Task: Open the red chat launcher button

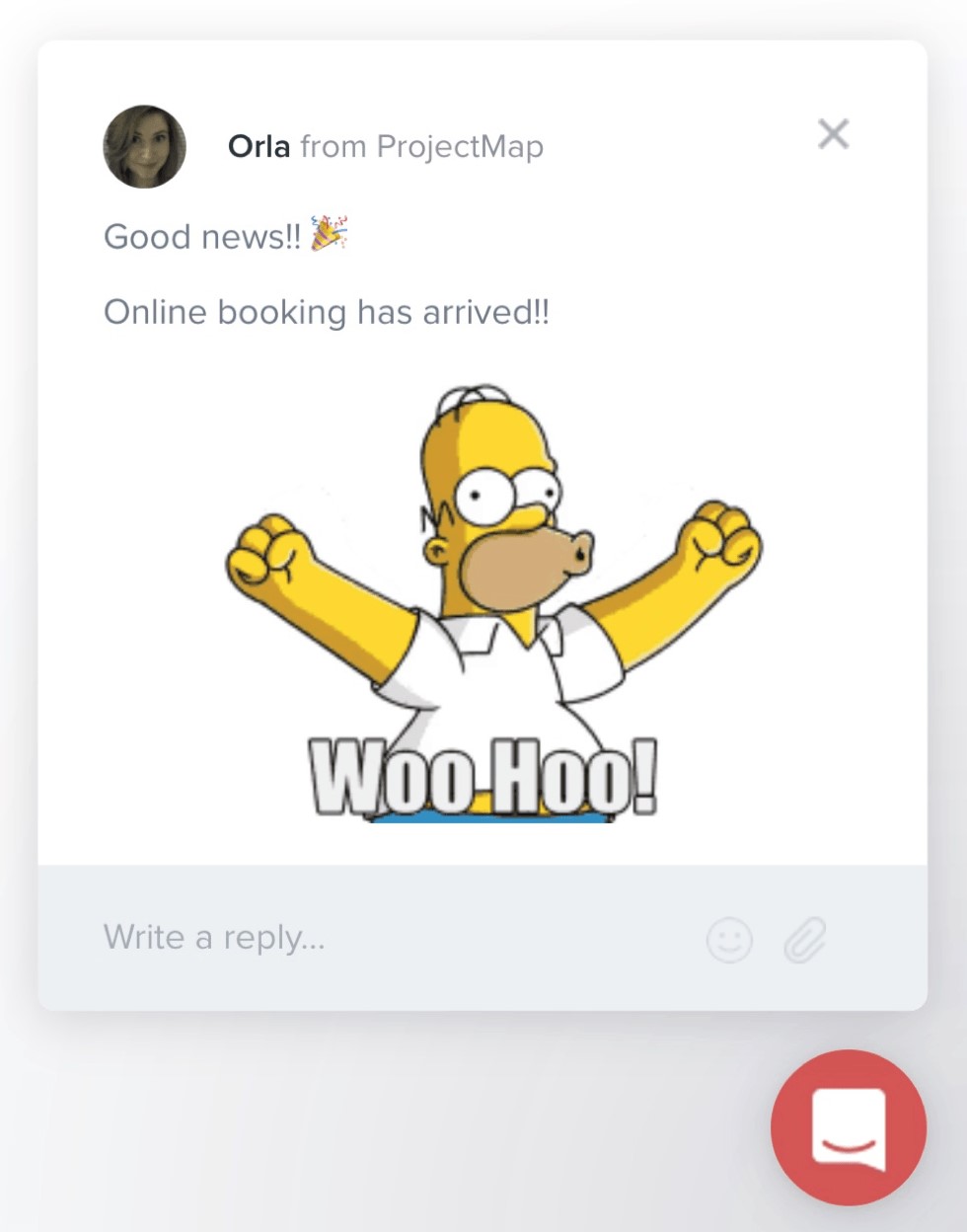Action: click(848, 1127)
